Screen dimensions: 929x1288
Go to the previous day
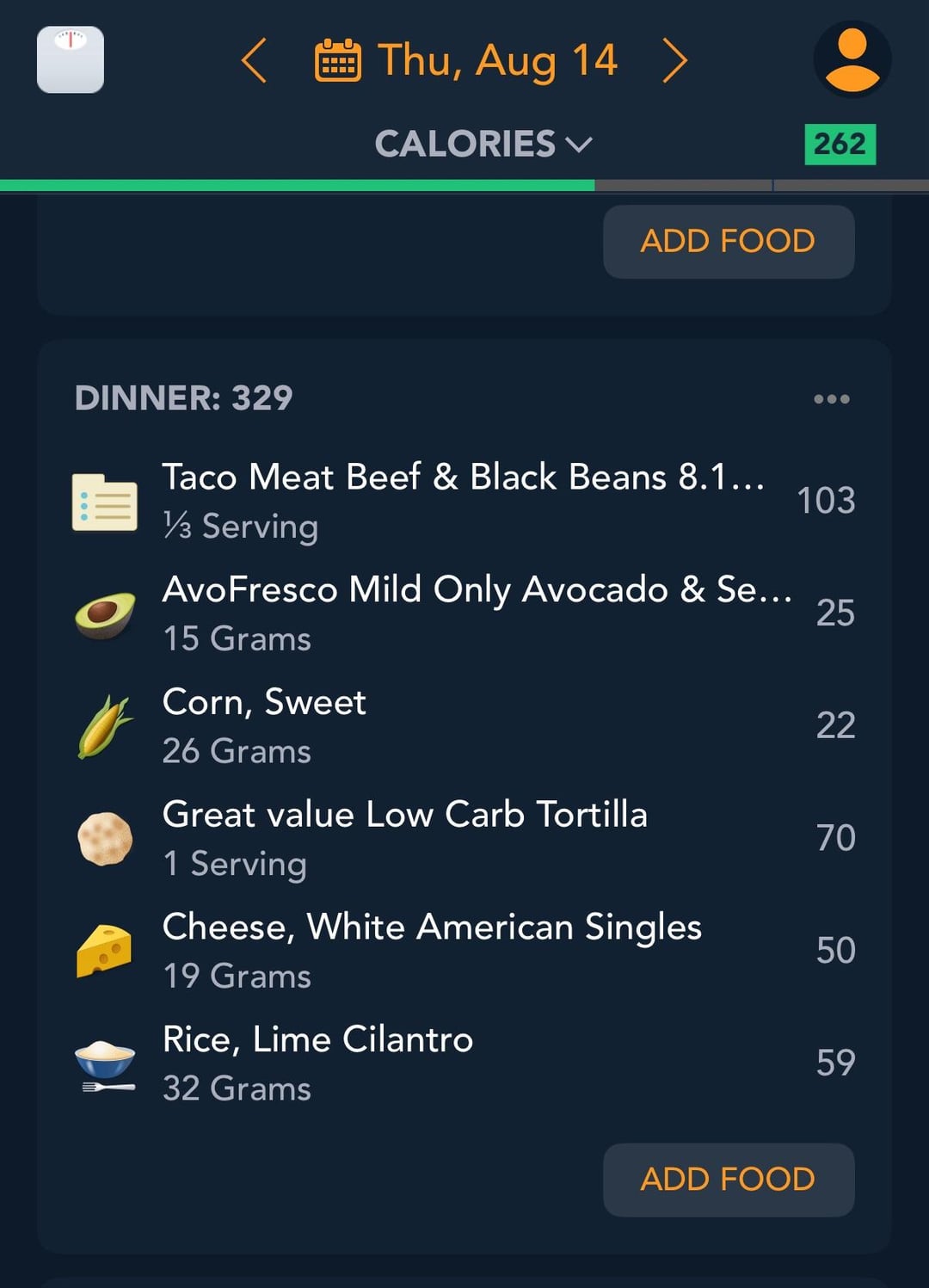coord(254,60)
